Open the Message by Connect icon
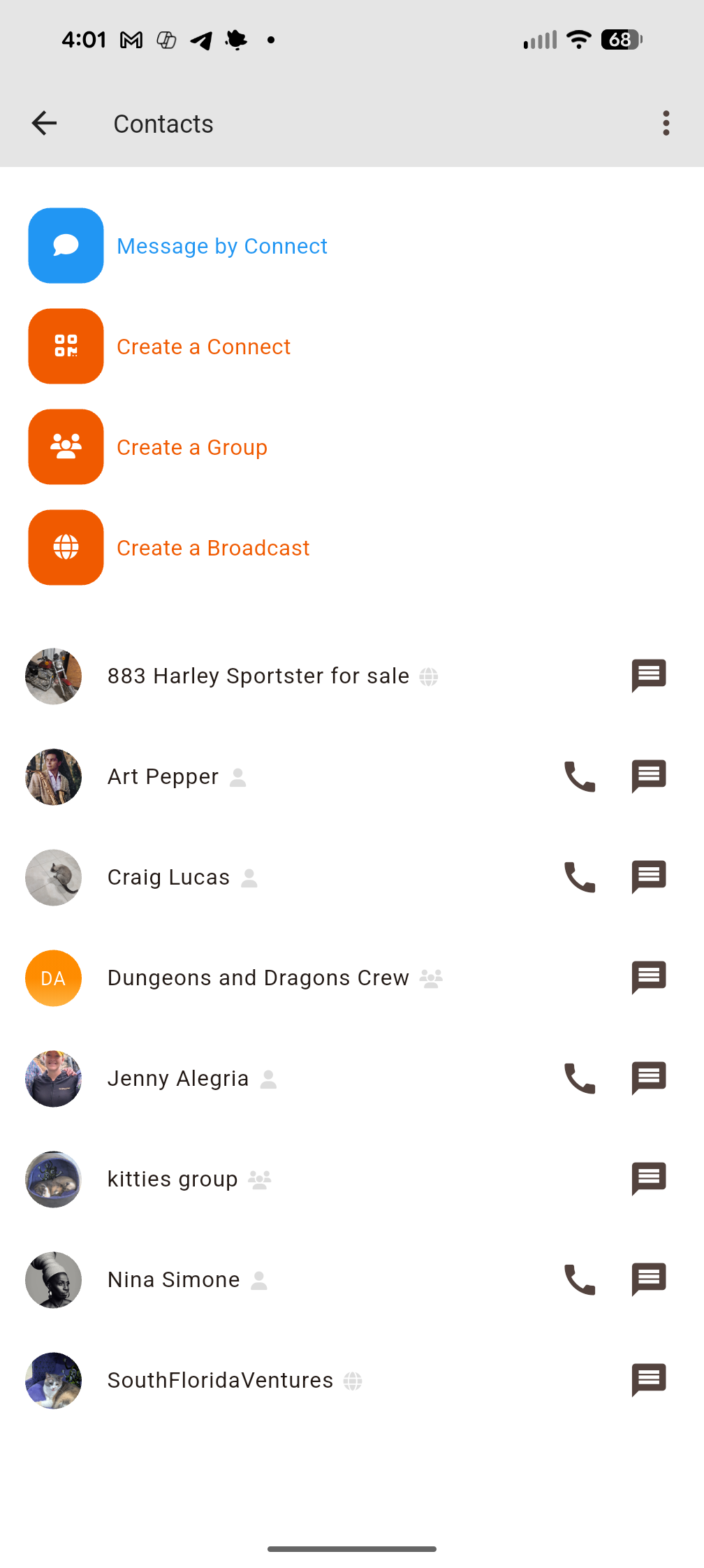 [x=65, y=245]
